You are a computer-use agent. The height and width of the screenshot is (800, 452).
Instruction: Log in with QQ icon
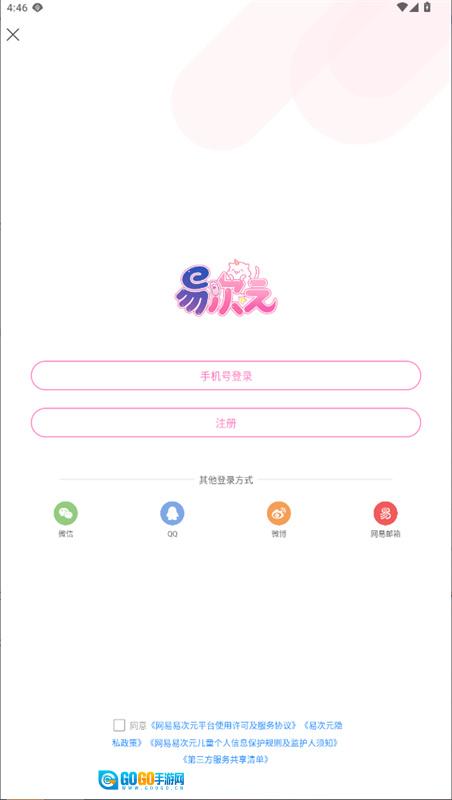click(x=172, y=513)
